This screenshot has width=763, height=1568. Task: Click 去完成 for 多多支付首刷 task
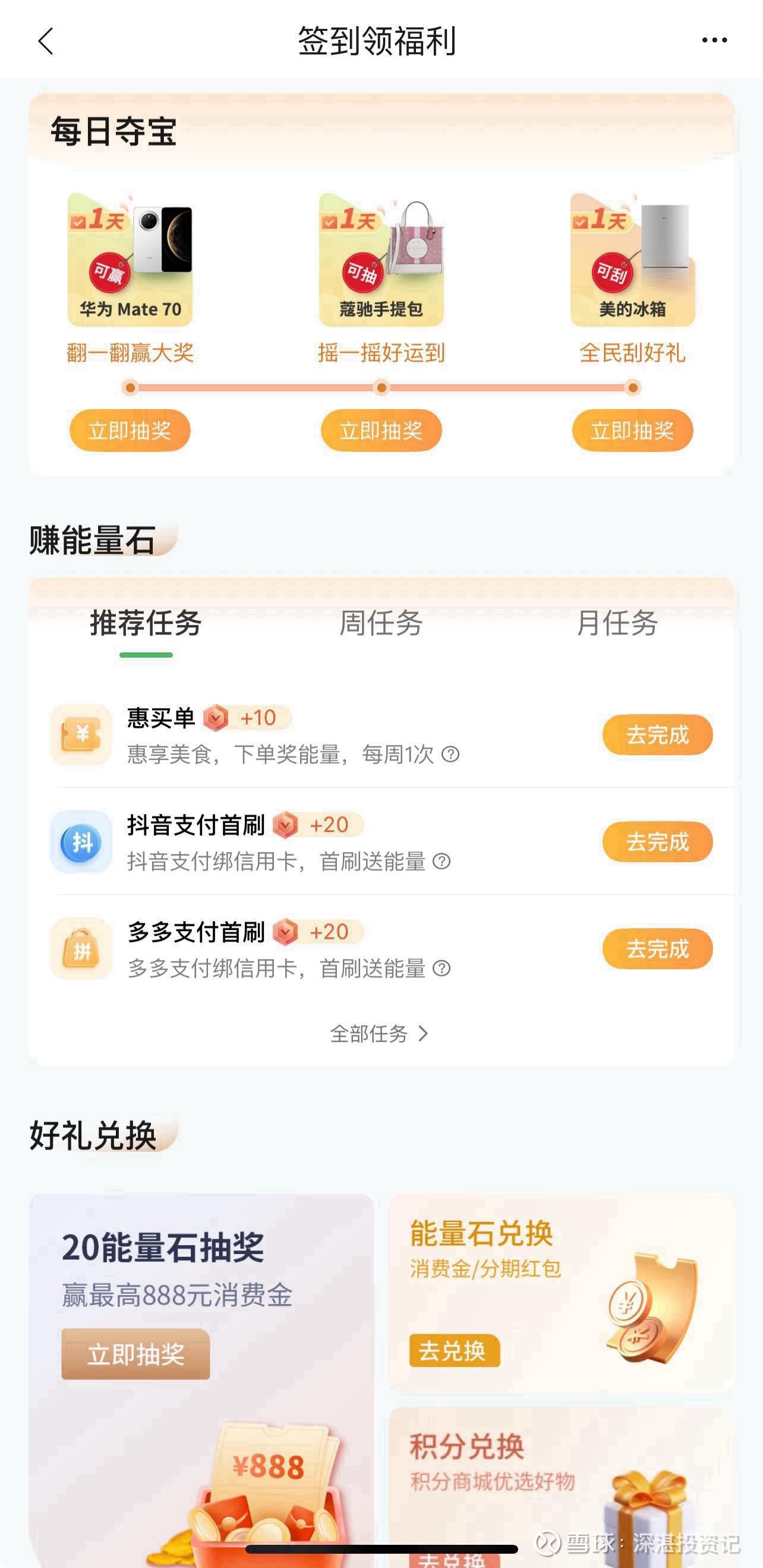[x=658, y=948]
